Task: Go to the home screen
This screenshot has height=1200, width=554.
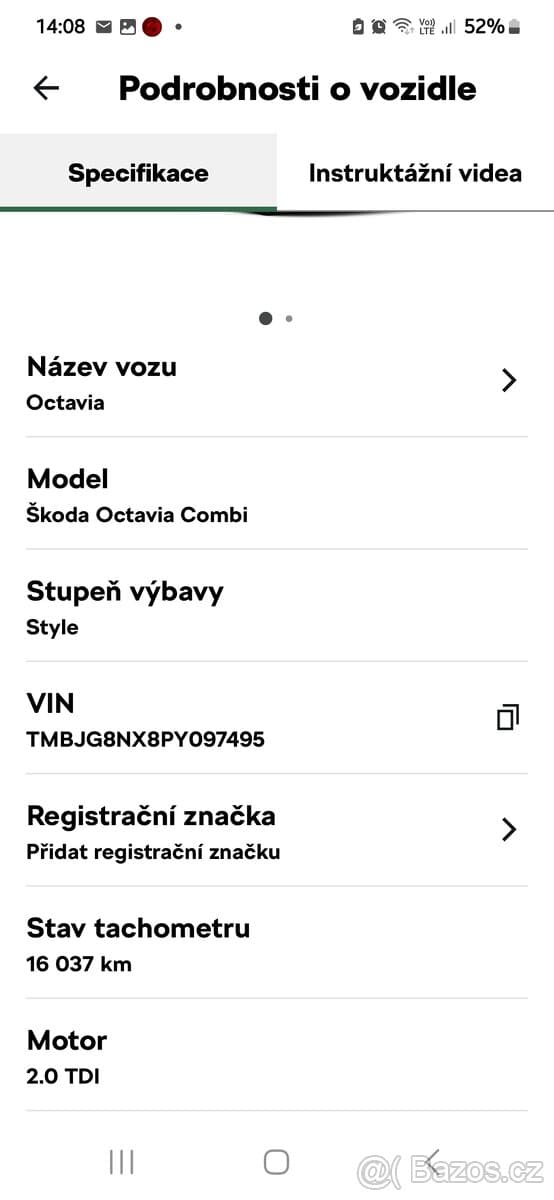Action: point(277,1161)
